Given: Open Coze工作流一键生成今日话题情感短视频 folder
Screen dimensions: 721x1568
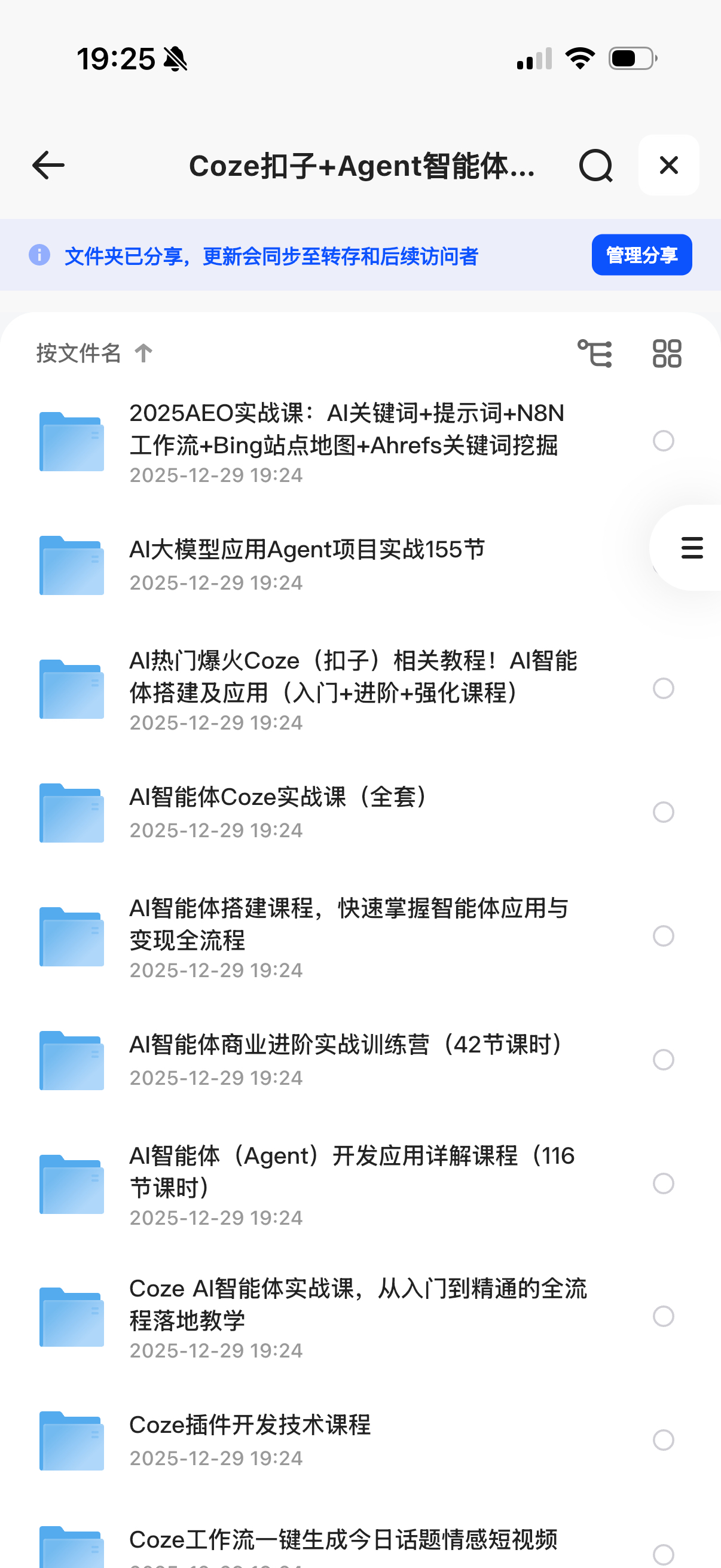Looking at the screenshot, I should coord(343,1540).
